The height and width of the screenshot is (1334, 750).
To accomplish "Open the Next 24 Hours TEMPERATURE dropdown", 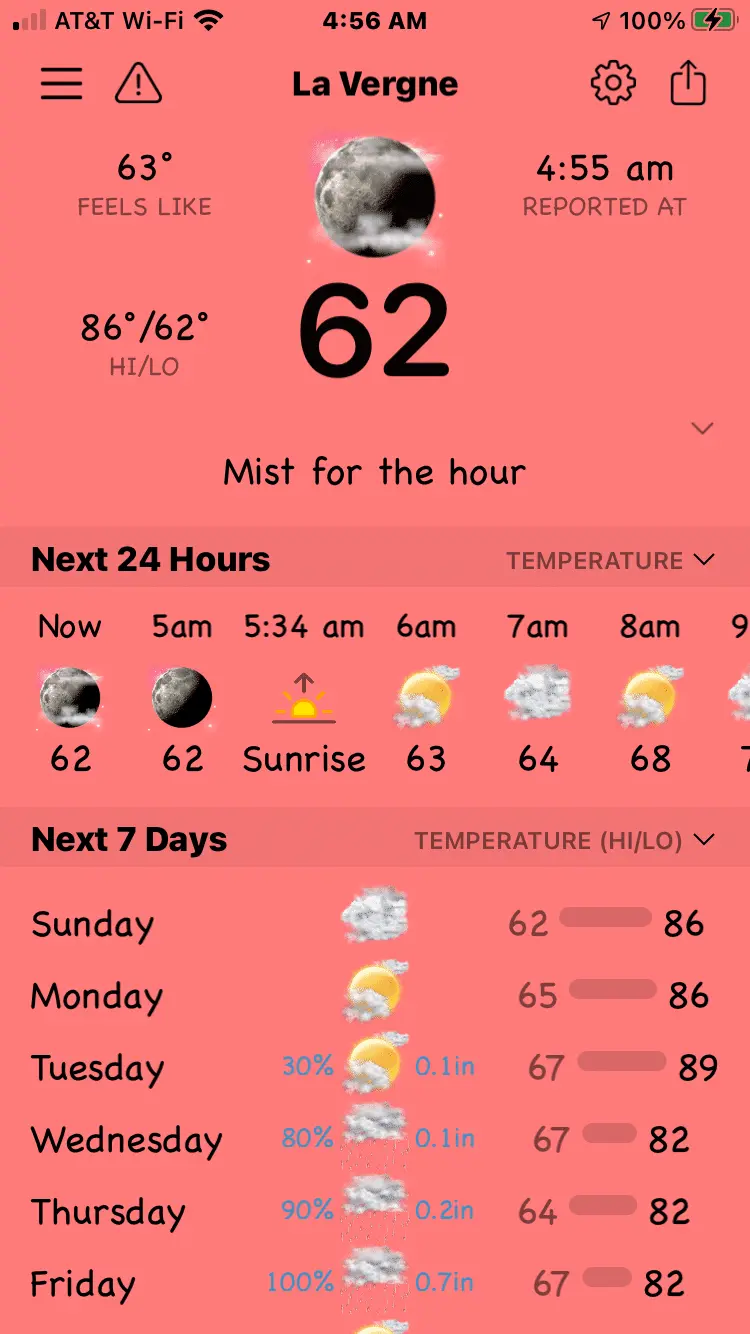I will click(610, 560).
